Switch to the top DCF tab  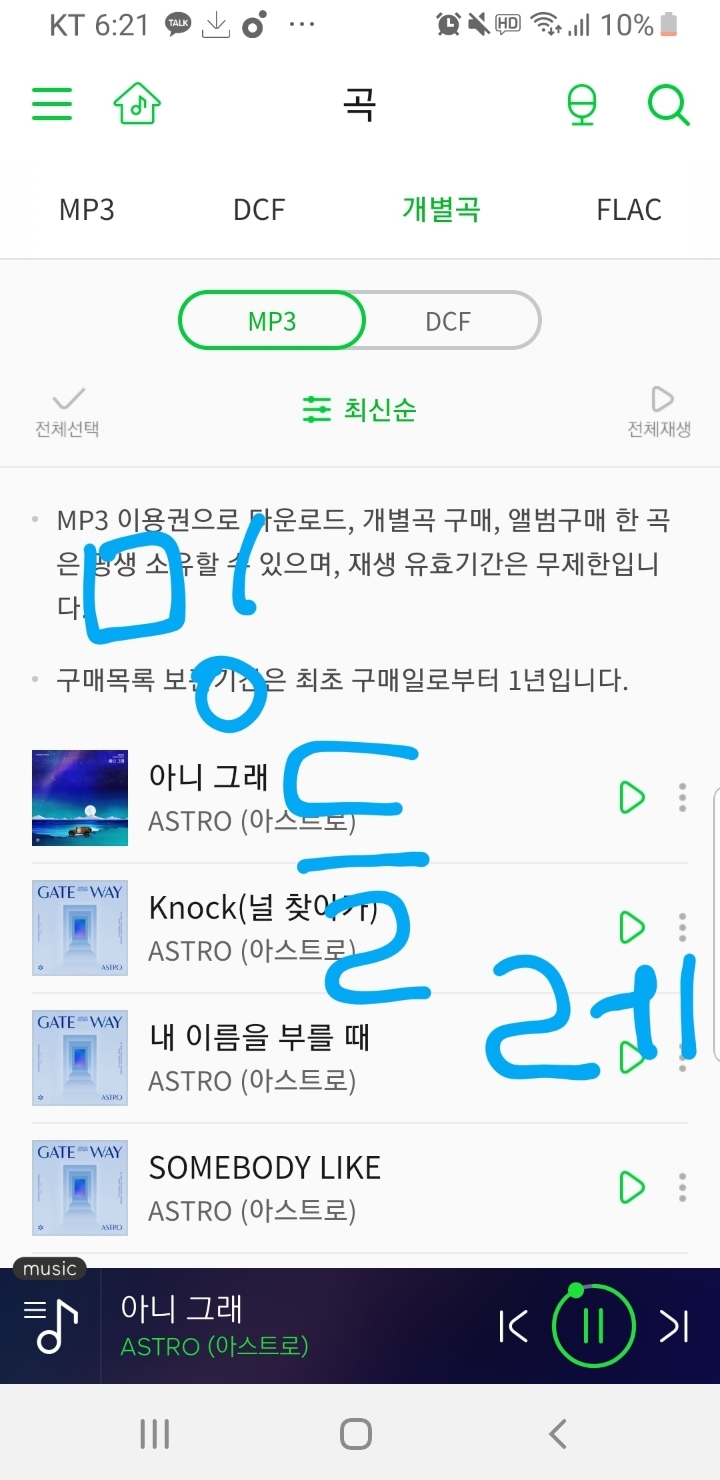[259, 210]
